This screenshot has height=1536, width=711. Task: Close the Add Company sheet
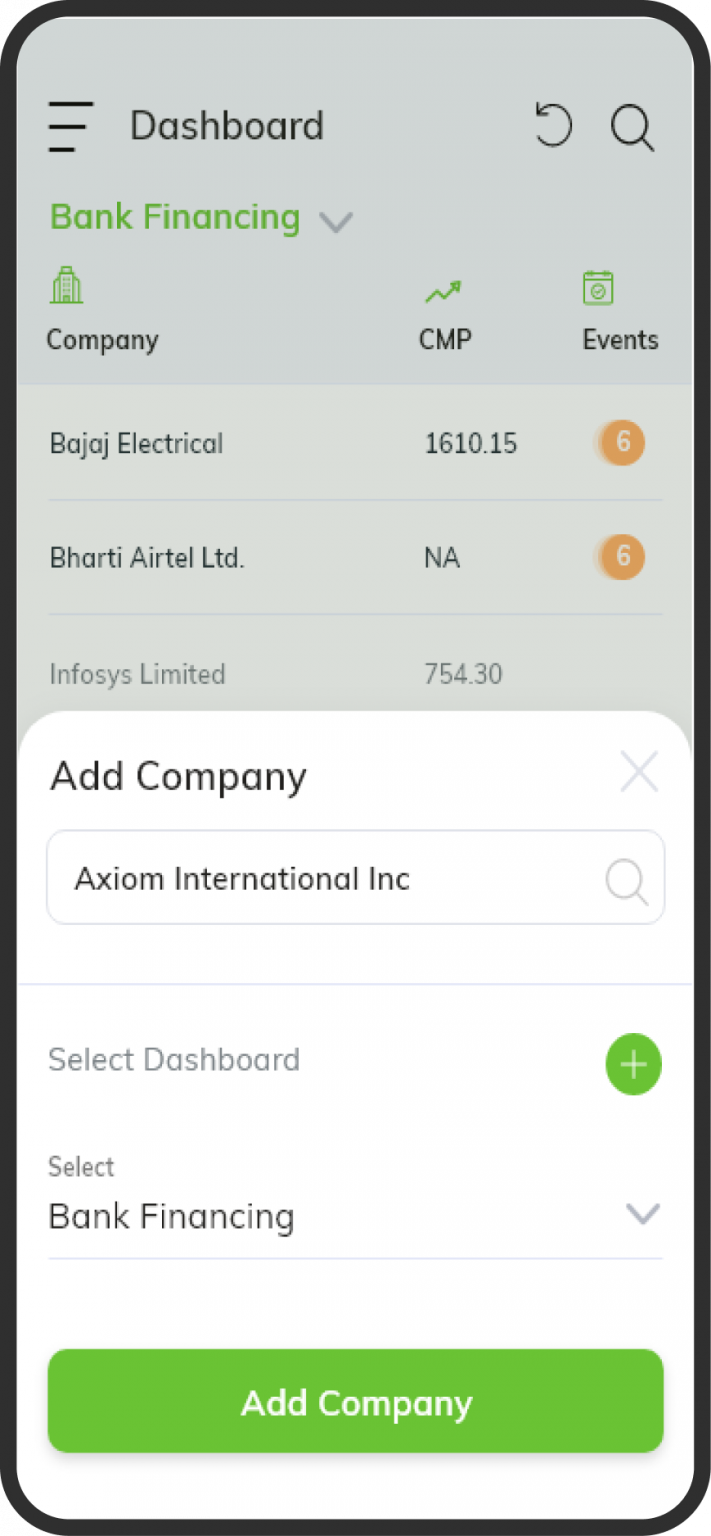639,772
